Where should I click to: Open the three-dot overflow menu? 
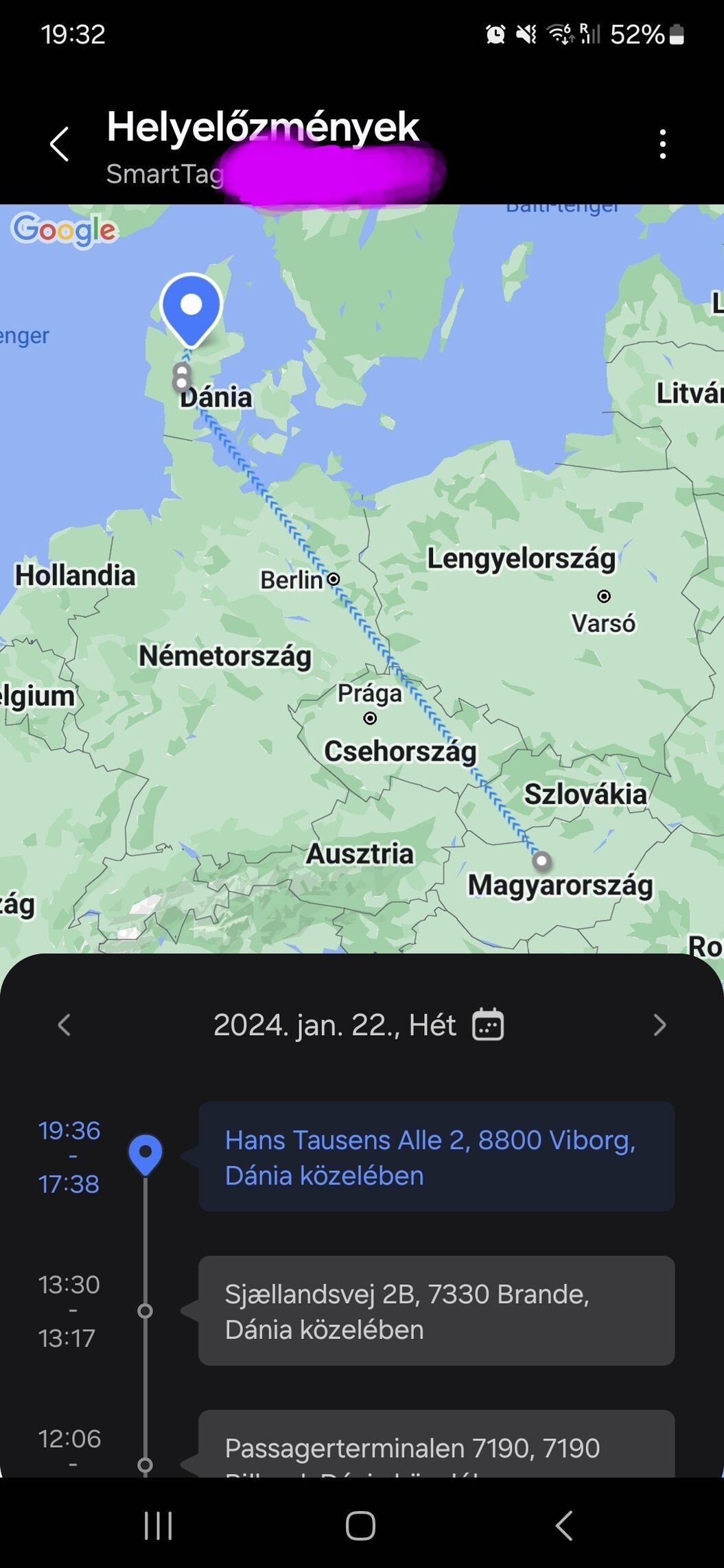(662, 144)
